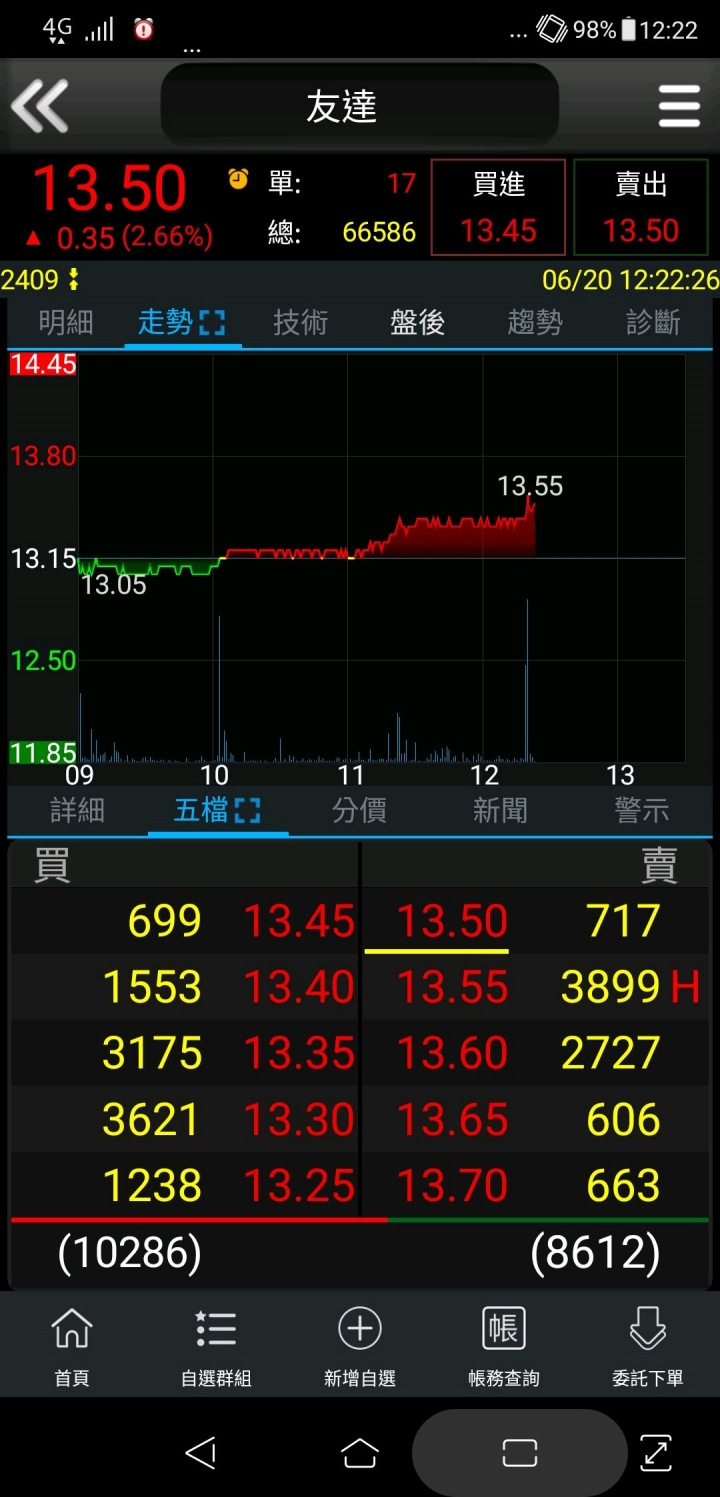Open the price alert alarm icon
Viewport: 720px width, 1497px height.
click(238, 179)
